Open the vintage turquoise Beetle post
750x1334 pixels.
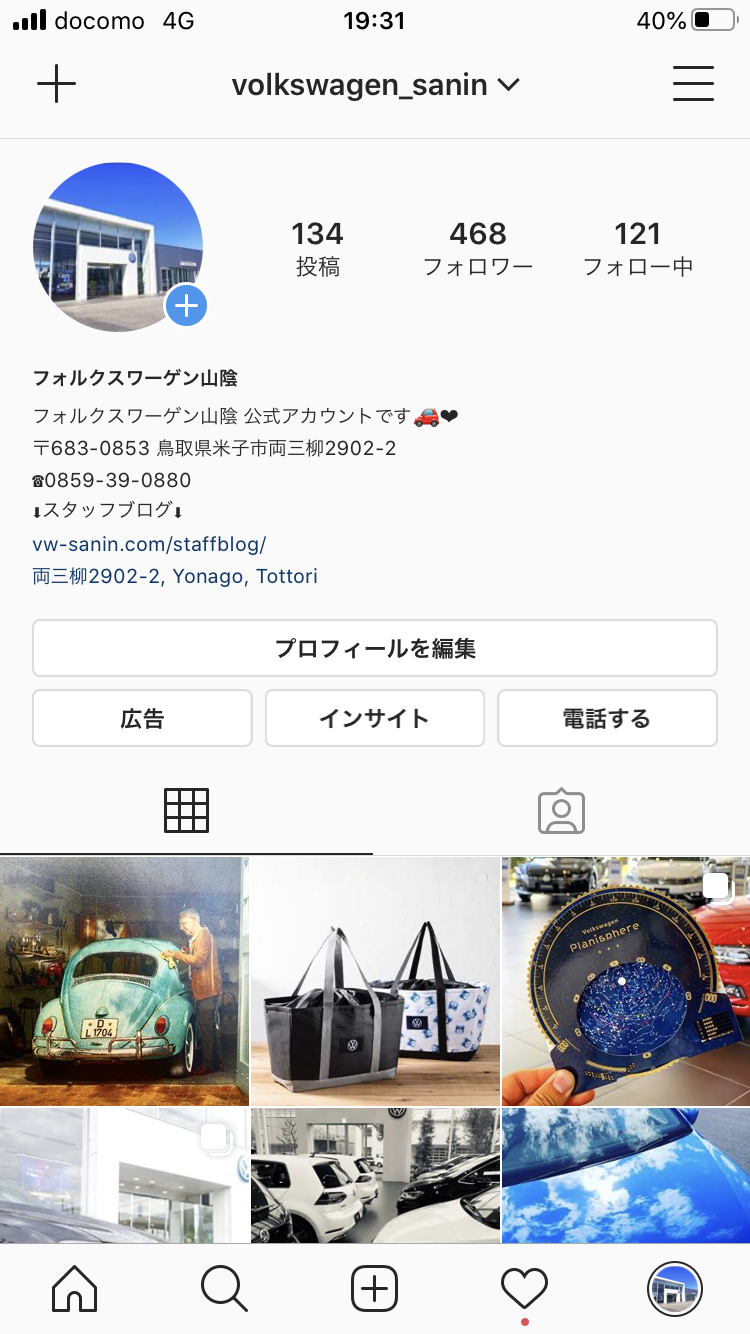coord(124,980)
